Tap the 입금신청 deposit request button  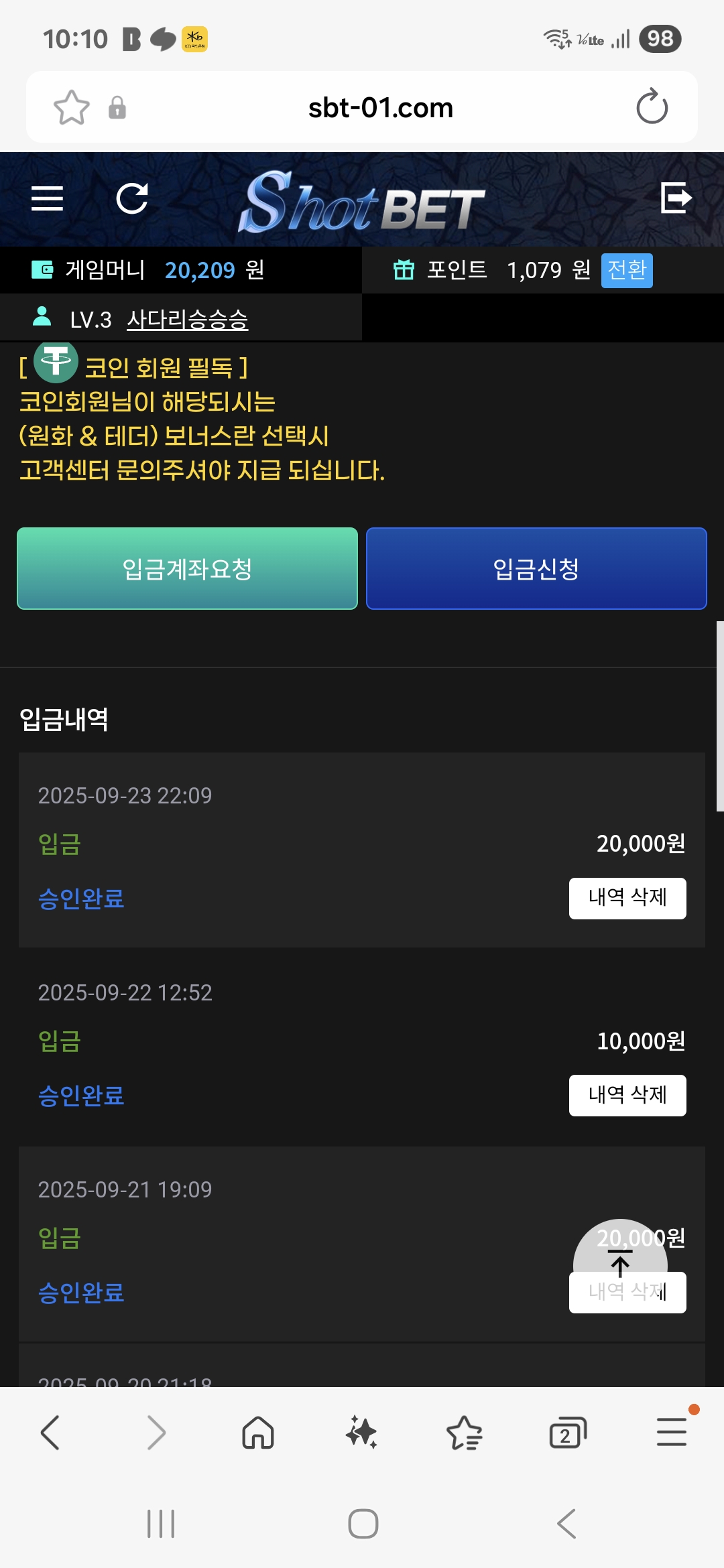click(x=536, y=568)
